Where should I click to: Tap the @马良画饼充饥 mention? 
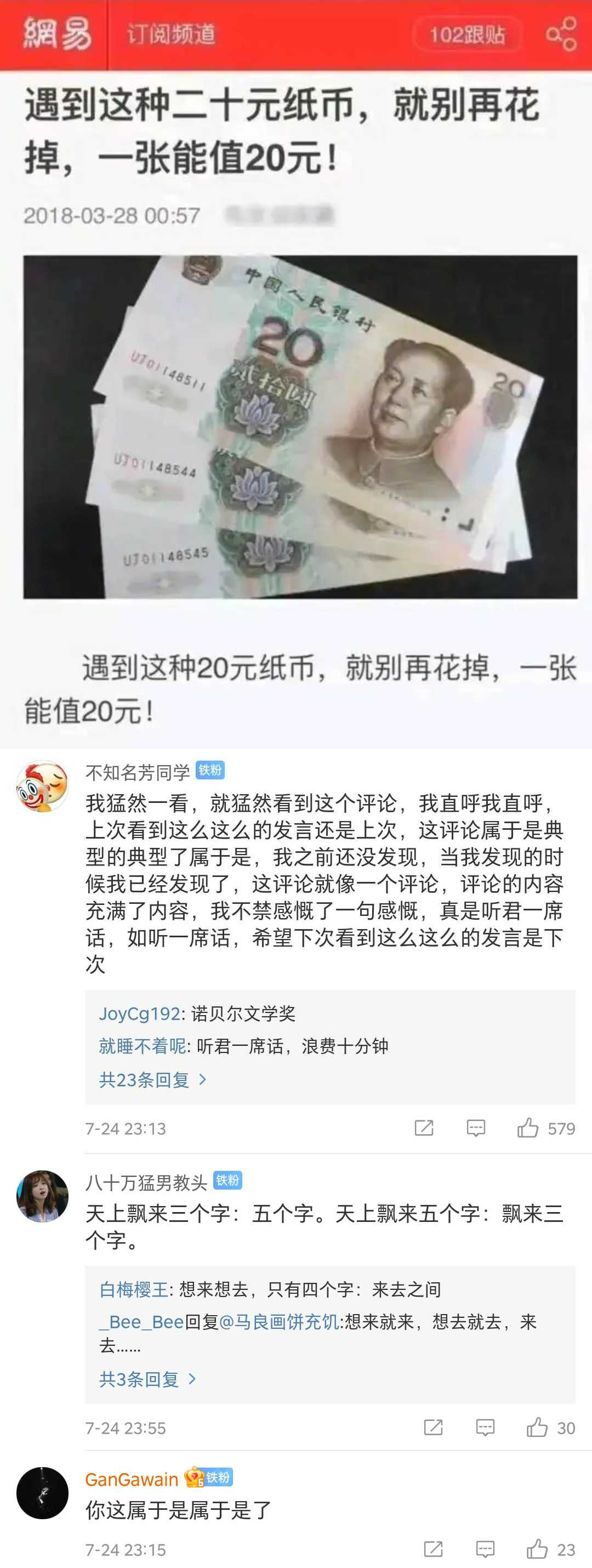278,1322
